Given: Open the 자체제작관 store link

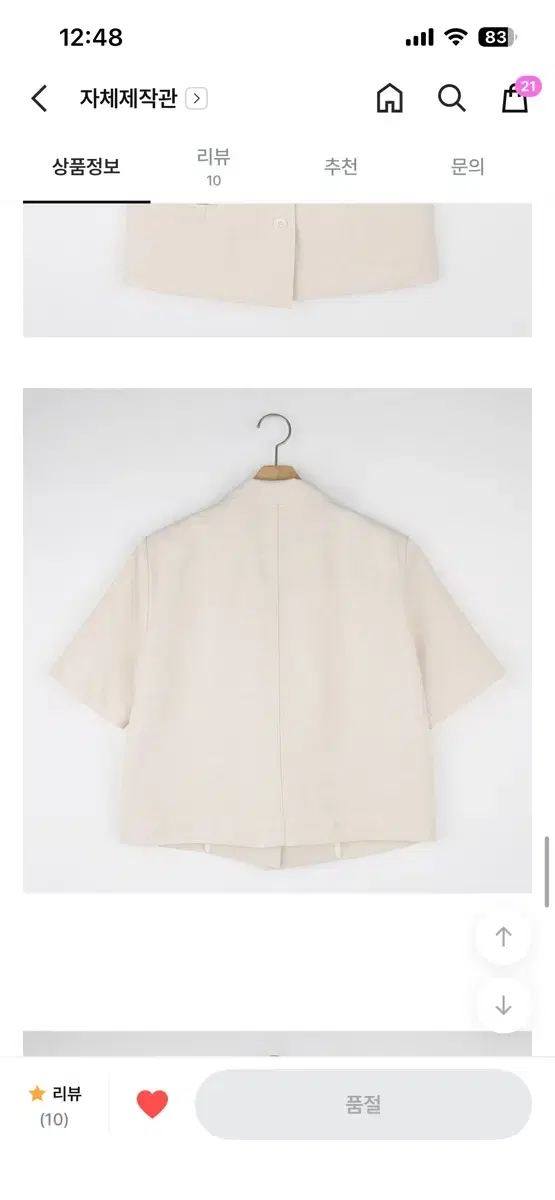Looking at the screenshot, I should pos(143,98).
